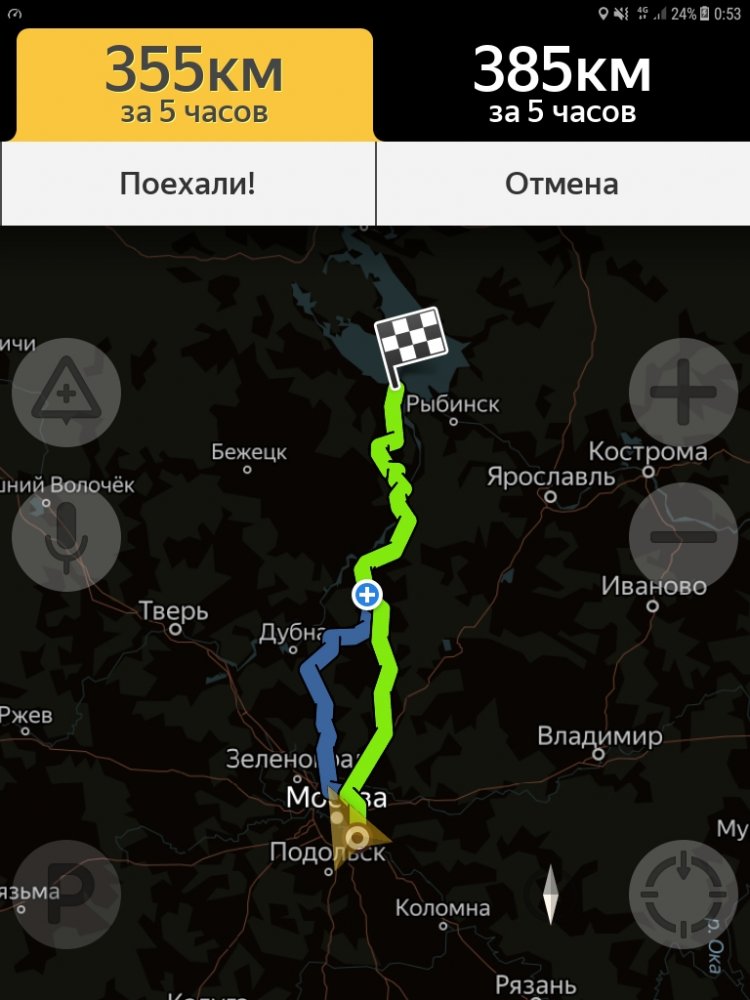Activate voice input microphone
The height and width of the screenshot is (1000, 750).
(x=66, y=537)
